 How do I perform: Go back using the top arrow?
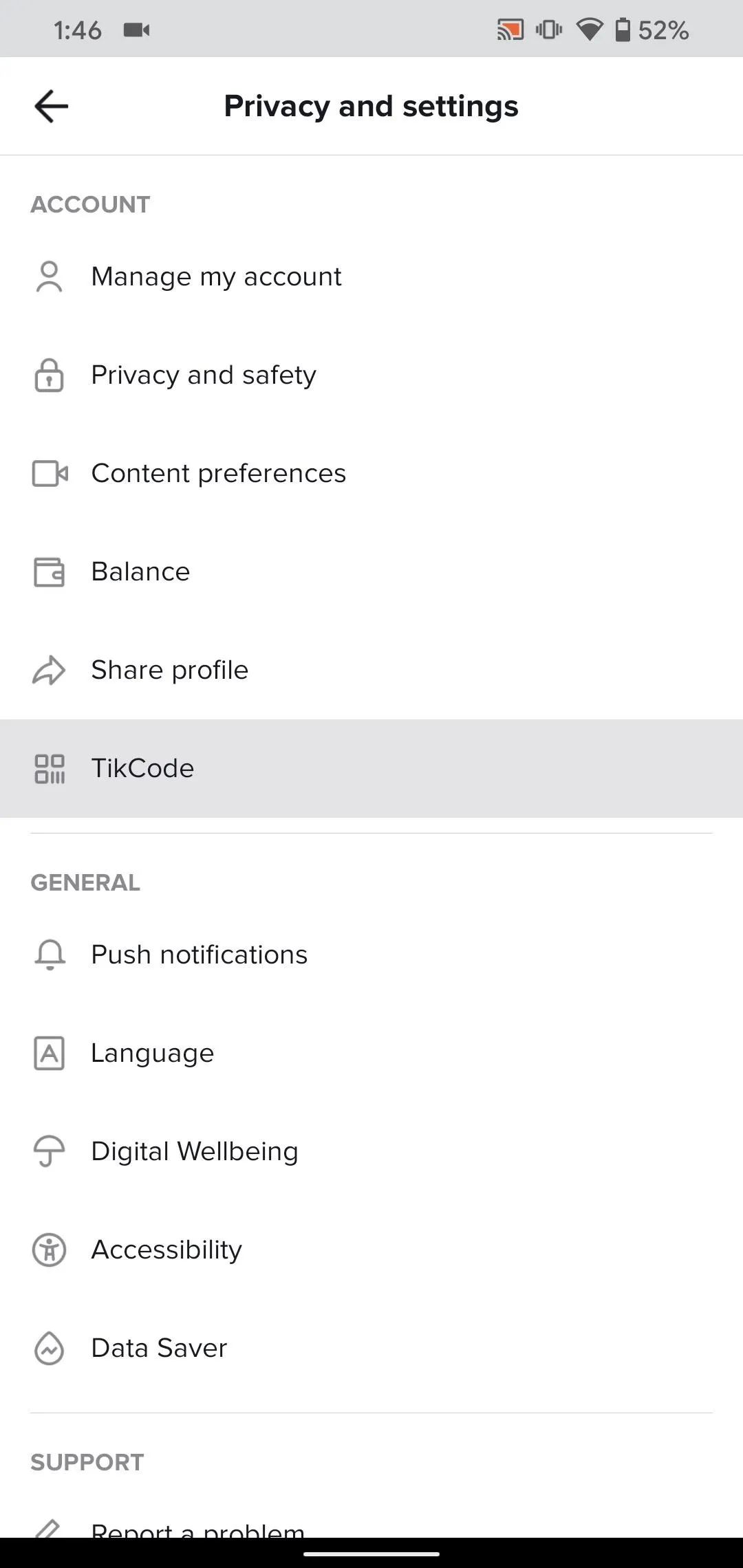click(51, 107)
